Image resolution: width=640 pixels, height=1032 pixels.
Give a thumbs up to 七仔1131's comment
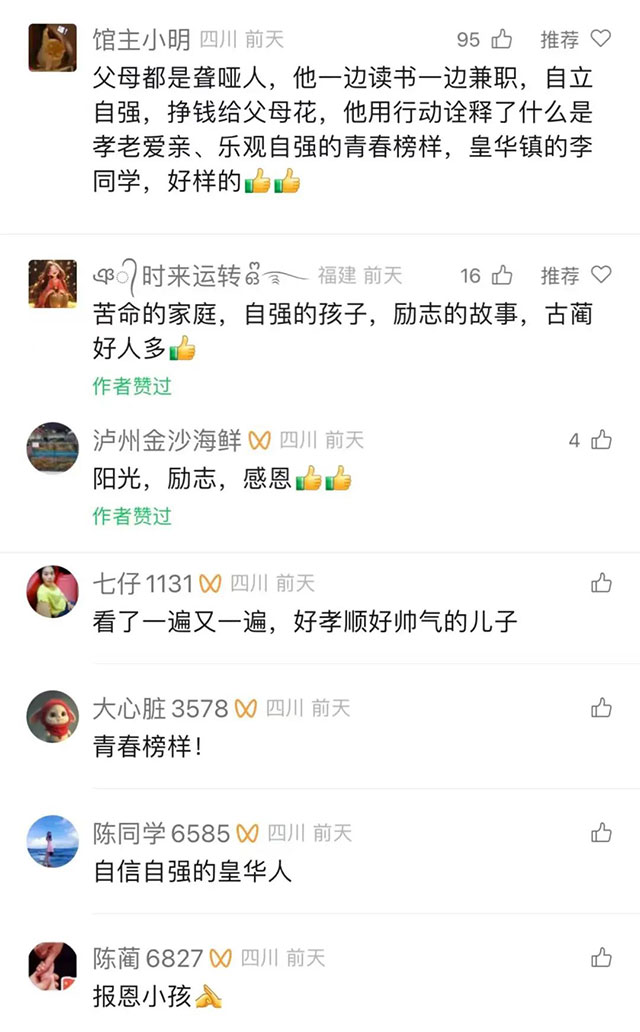tap(601, 583)
